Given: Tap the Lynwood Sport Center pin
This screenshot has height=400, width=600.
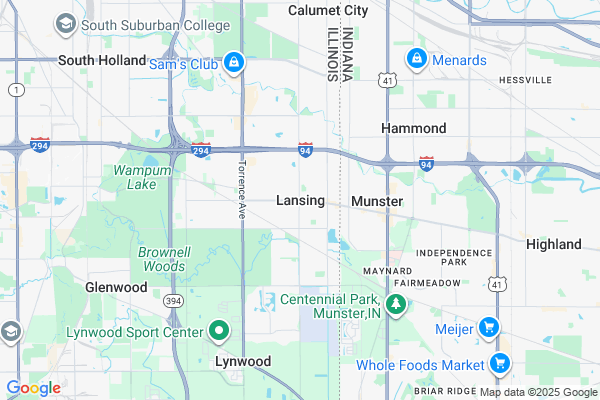Looking at the screenshot, I should click(219, 331).
